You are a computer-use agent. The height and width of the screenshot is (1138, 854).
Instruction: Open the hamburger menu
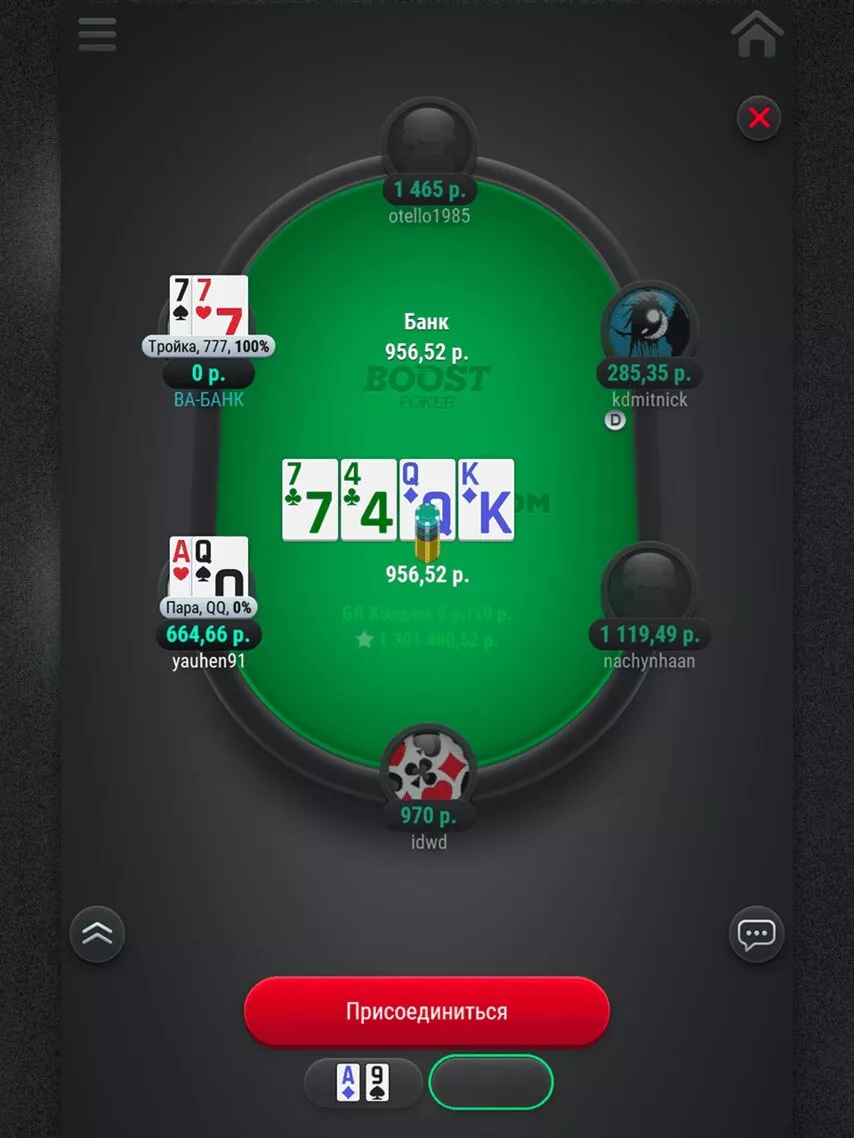97,34
